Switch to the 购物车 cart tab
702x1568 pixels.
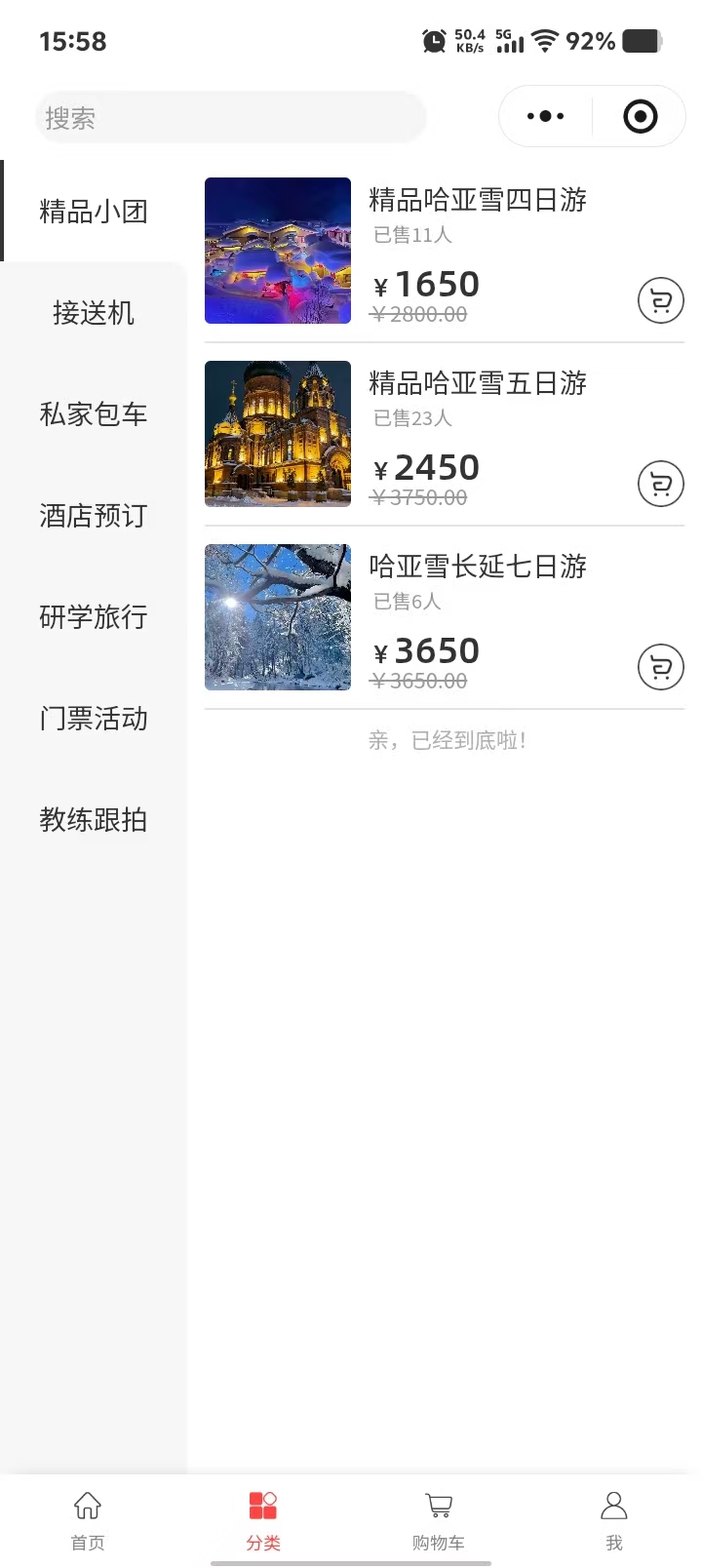pos(439,1519)
